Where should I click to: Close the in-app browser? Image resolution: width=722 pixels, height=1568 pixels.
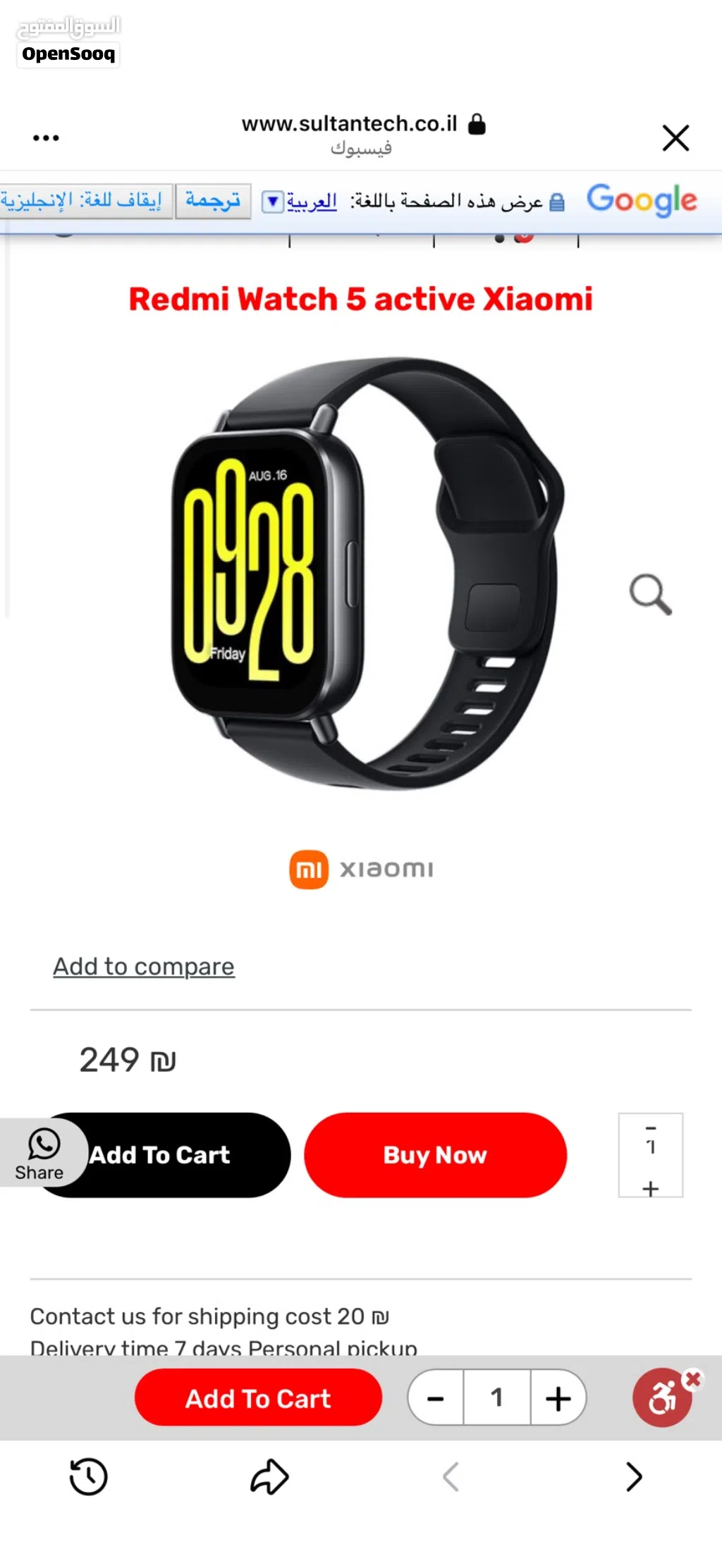coord(675,138)
